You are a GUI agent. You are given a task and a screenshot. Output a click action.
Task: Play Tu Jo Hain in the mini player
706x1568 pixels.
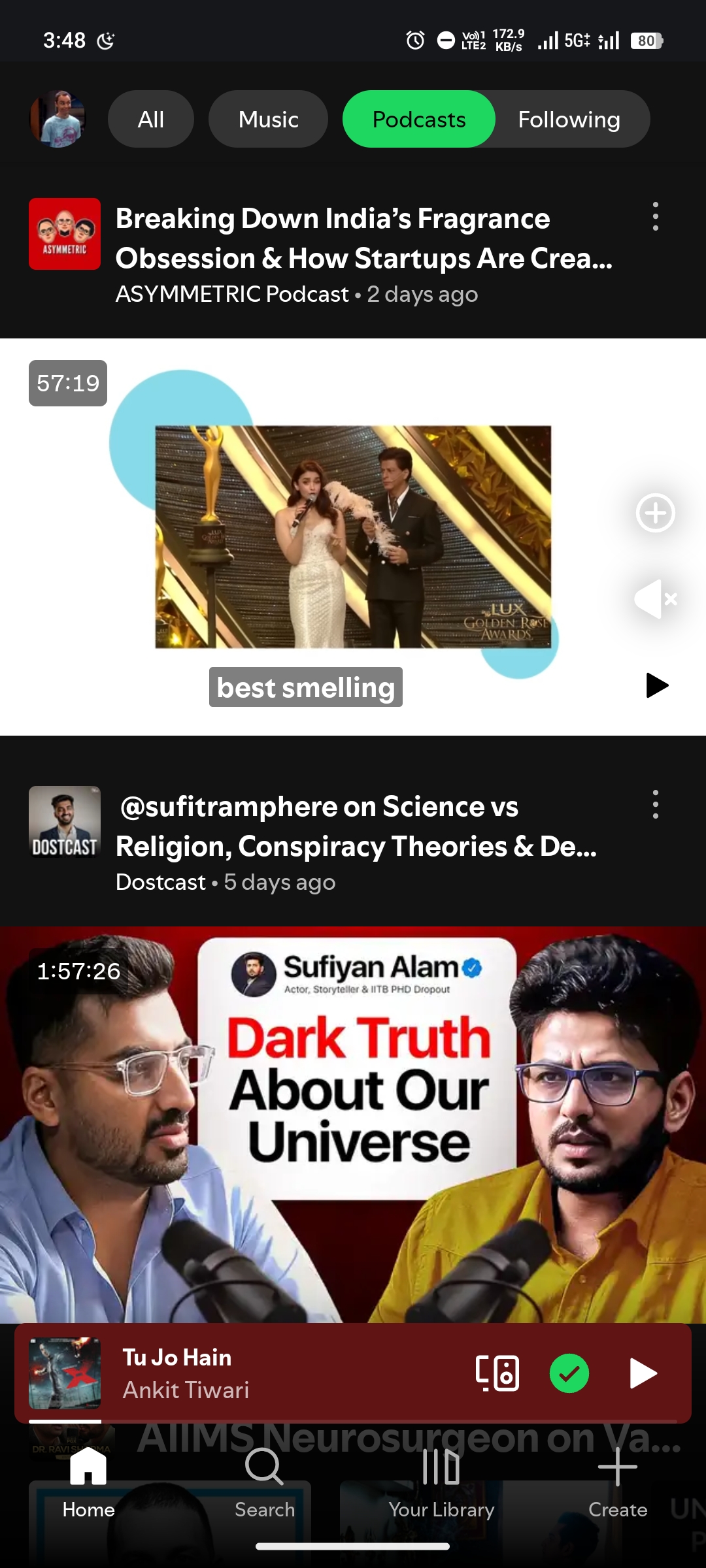click(643, 1373)
